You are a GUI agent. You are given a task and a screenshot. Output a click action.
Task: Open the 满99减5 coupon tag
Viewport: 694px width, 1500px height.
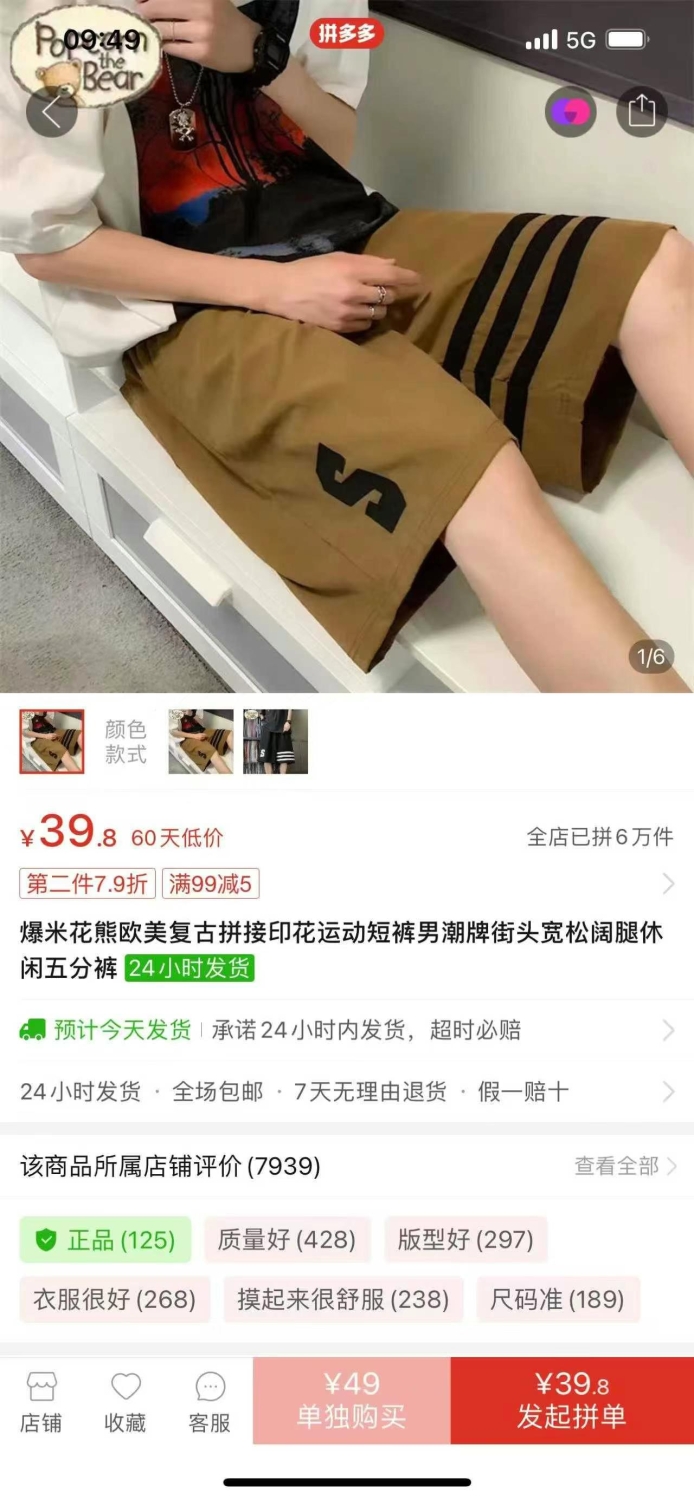click(211, 884)
